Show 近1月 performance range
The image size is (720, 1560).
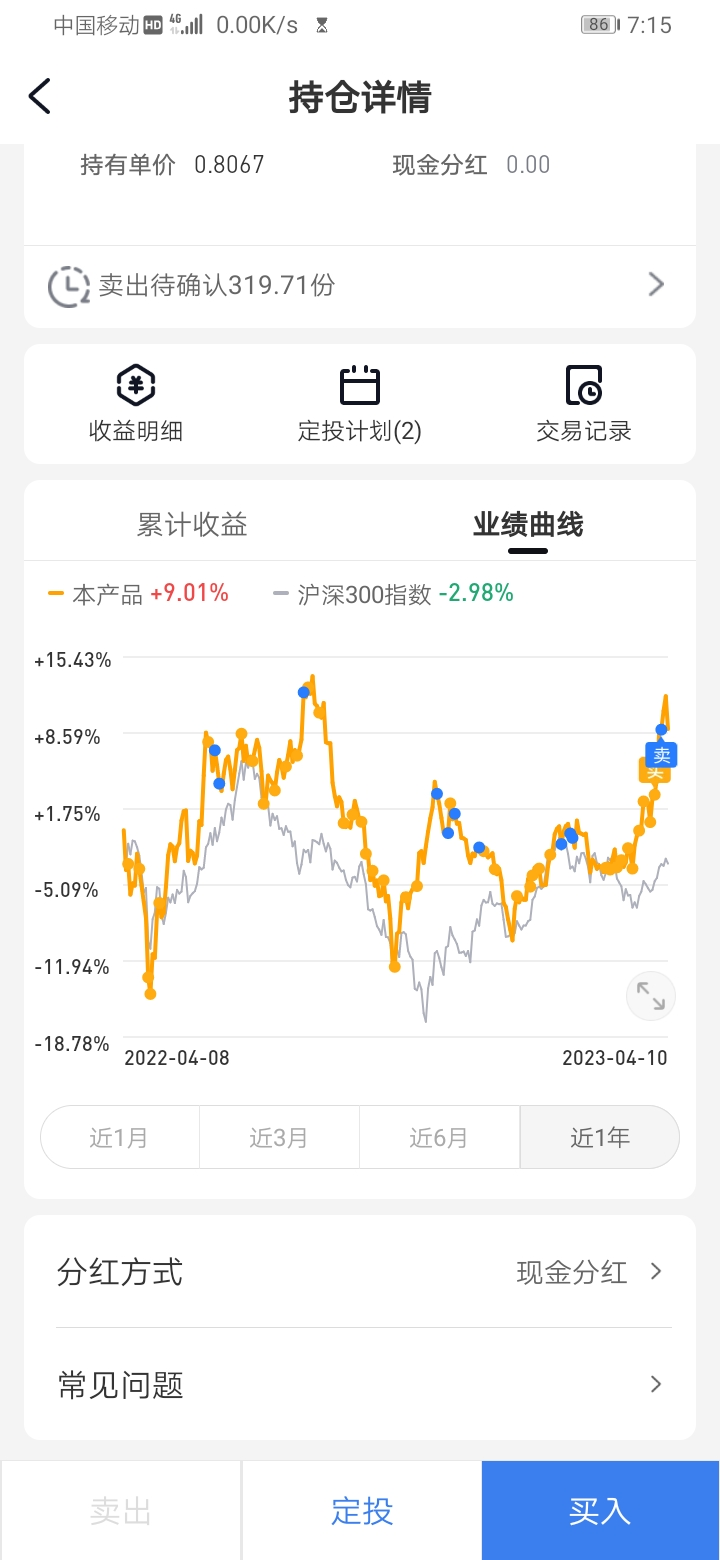(120, 1137)
